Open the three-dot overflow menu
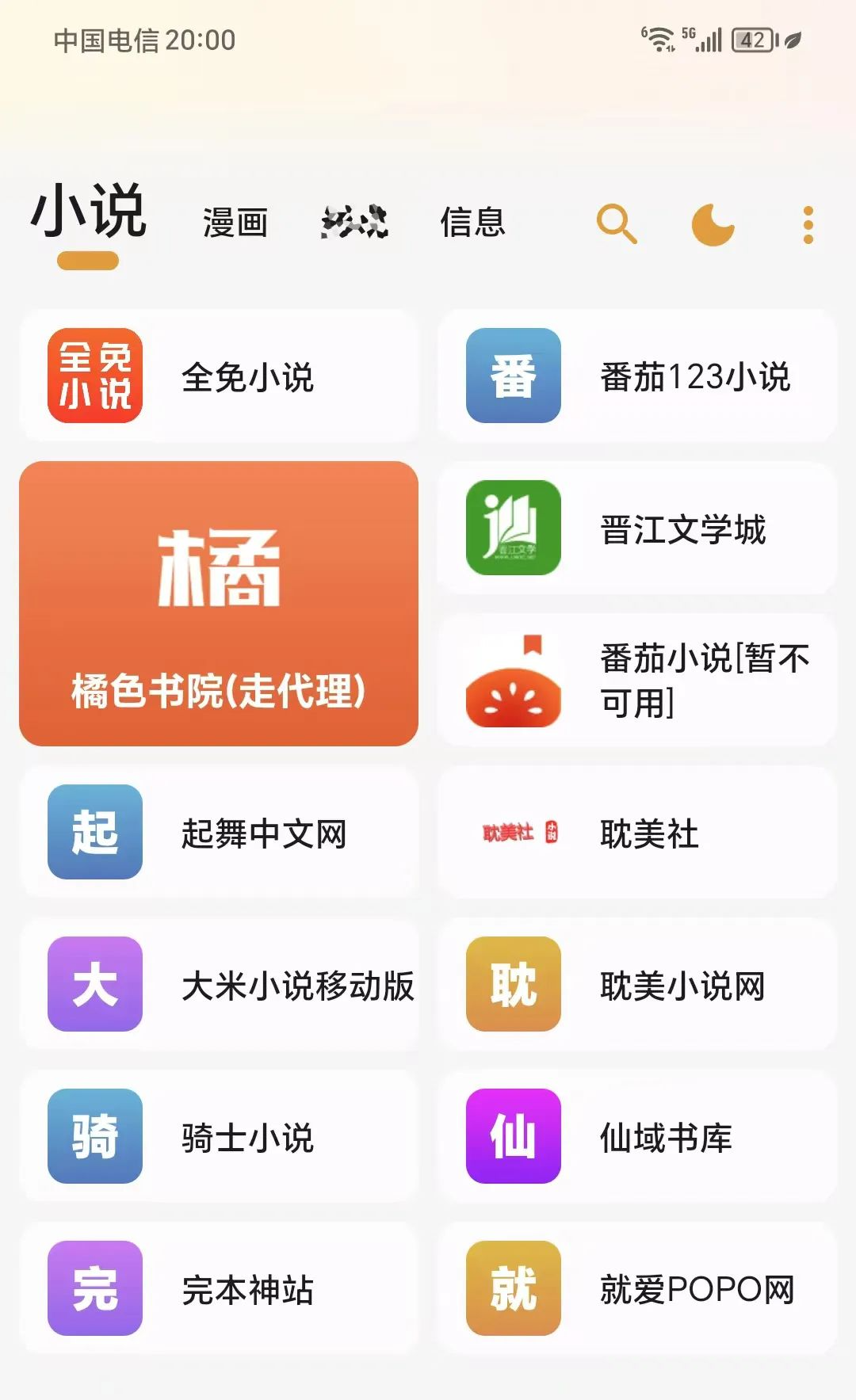 (x=808, y=225)
